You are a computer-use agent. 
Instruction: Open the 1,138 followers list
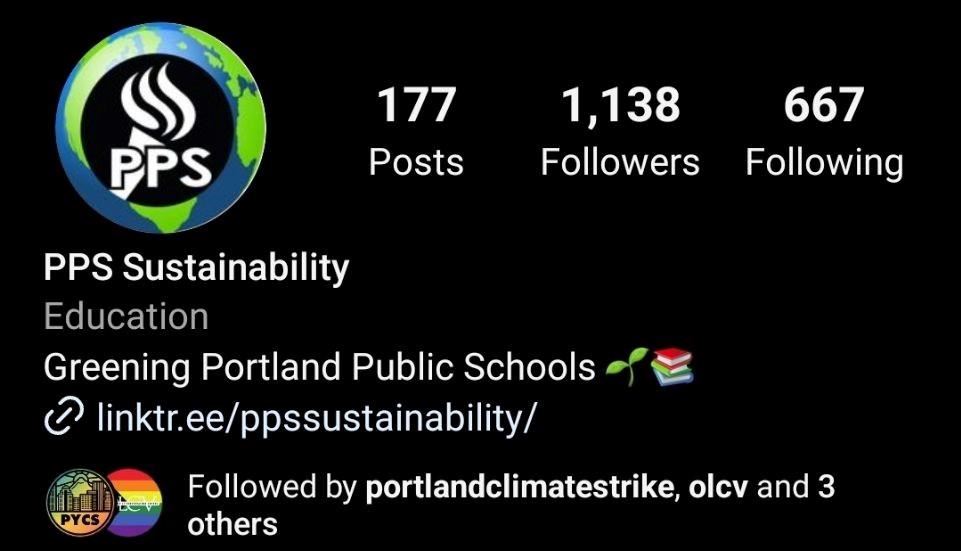(x=620, y=132)
